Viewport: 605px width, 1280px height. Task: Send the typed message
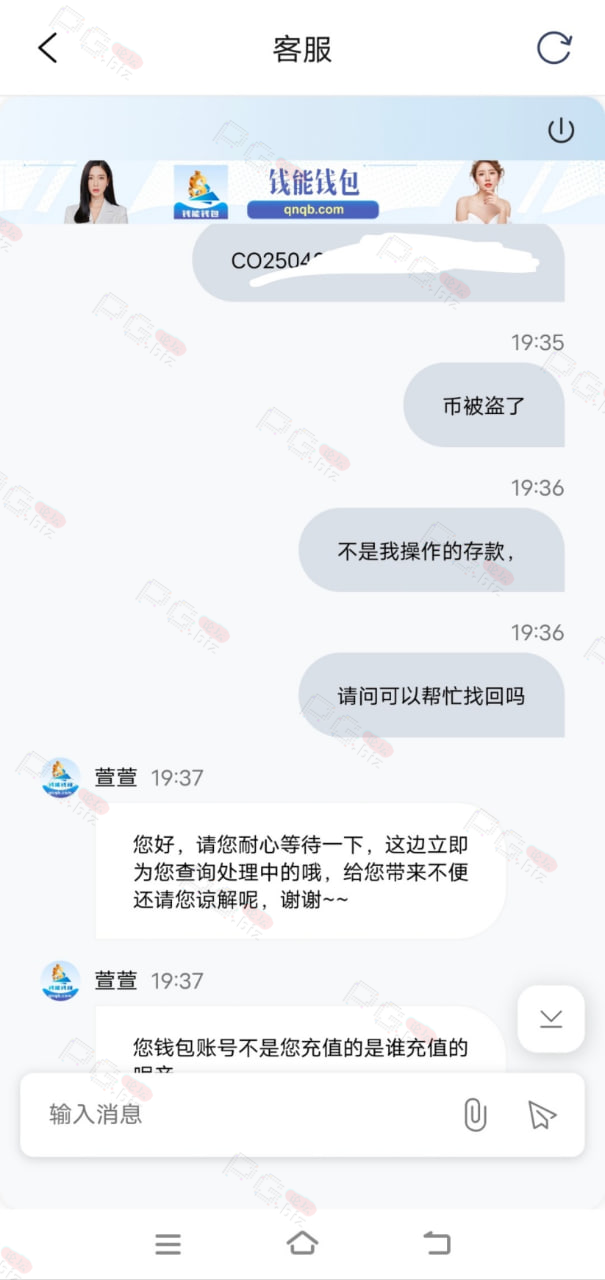click(x=541, y=1115)
